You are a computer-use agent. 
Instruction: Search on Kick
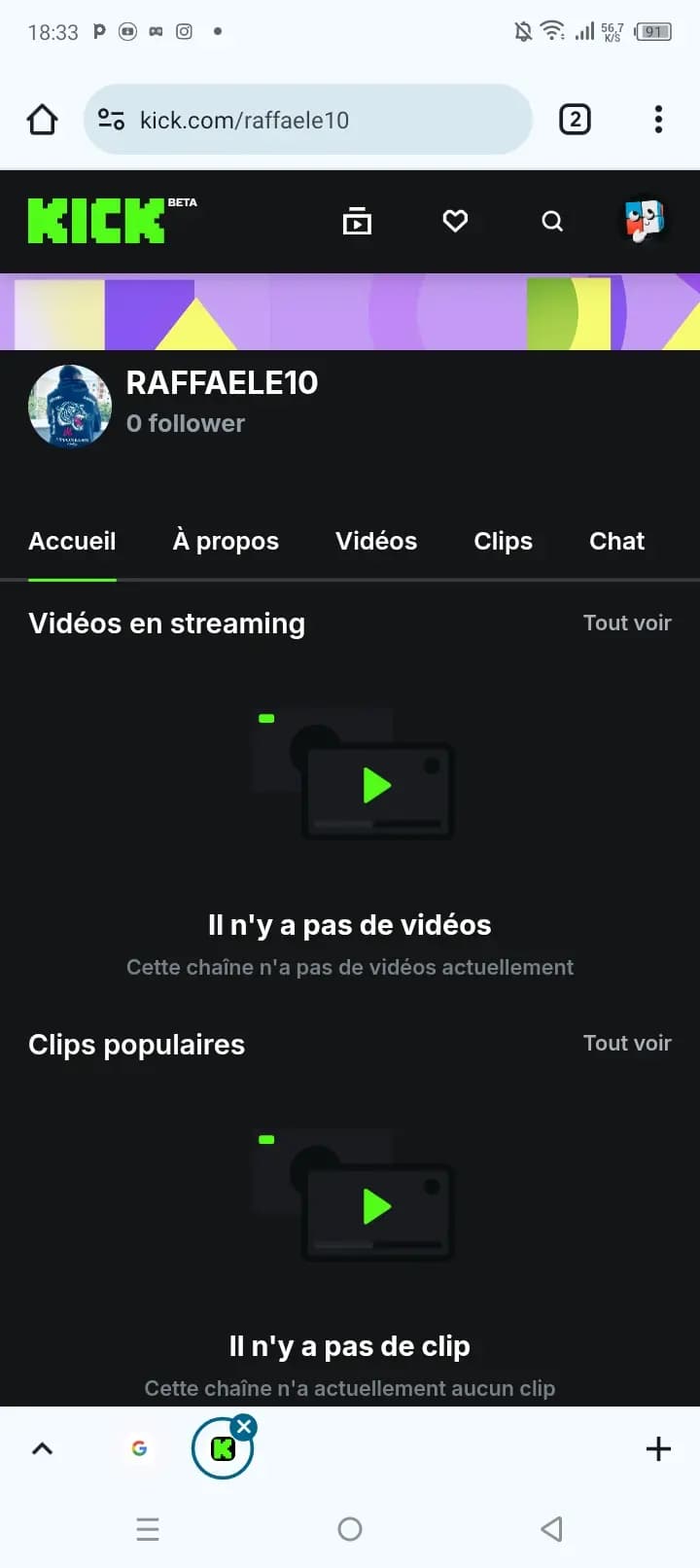[x=552, y=222]
